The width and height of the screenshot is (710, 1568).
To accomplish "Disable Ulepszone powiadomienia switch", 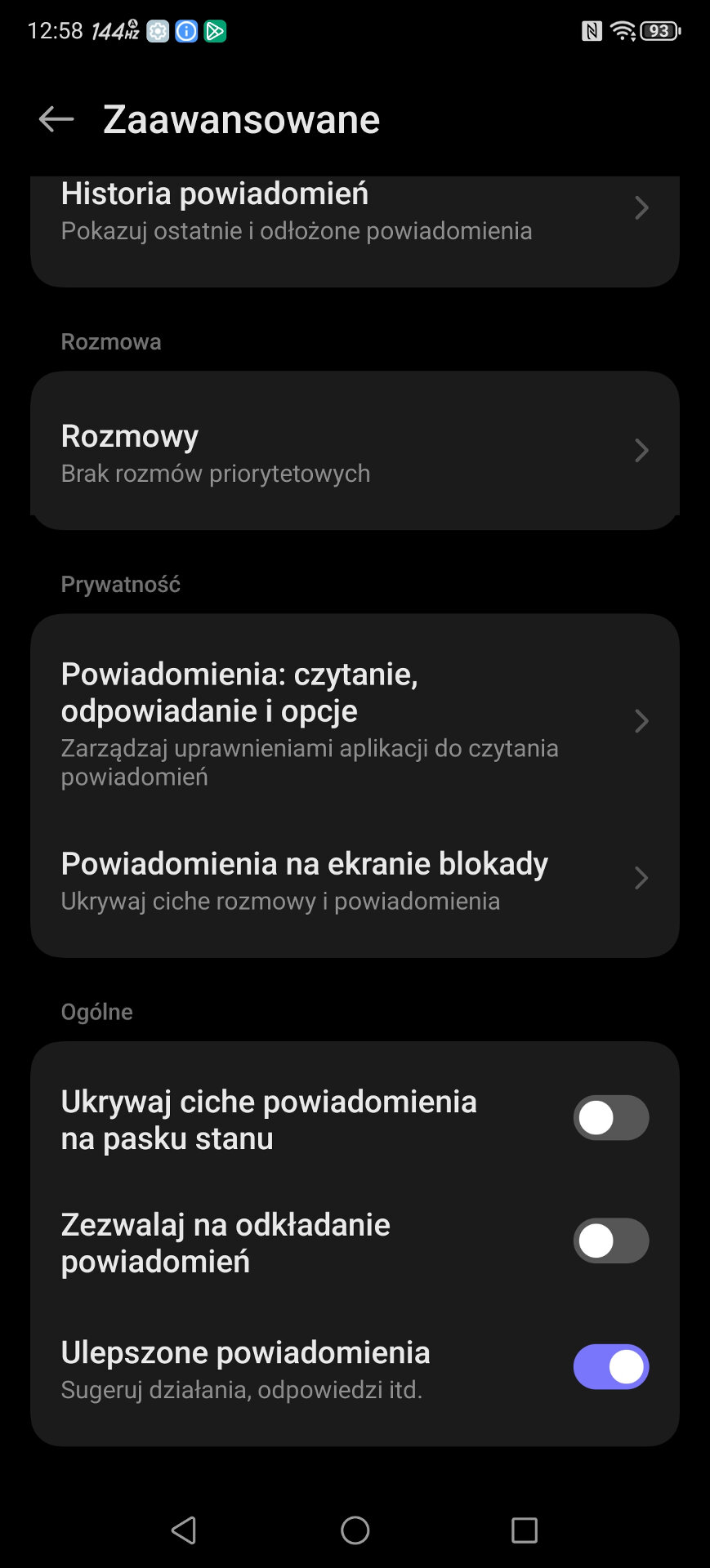I will pyautogui.click(x=610, y=1367).
